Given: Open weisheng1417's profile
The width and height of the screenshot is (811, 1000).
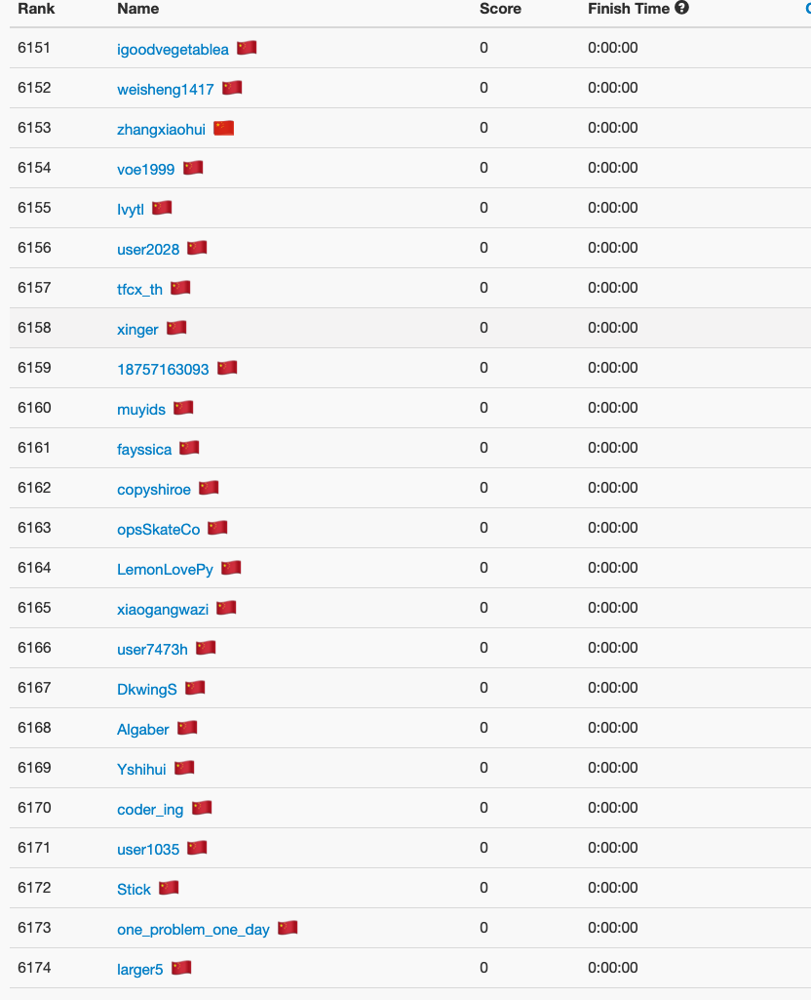Looking at the screenshot, I should click(x=166, y=90).
